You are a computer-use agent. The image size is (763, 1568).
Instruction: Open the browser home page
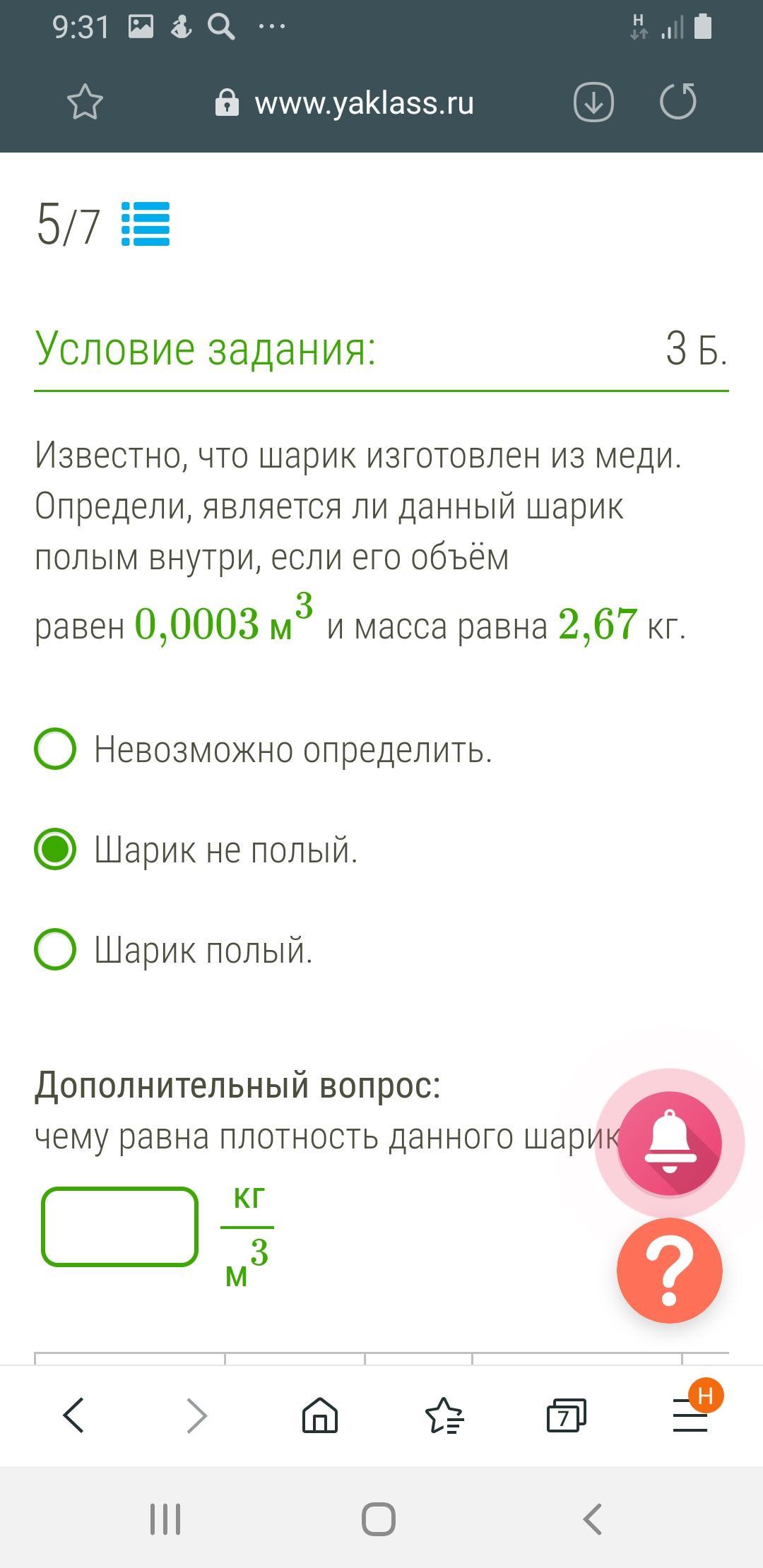pyautogui.click(x=320, y=1415)
